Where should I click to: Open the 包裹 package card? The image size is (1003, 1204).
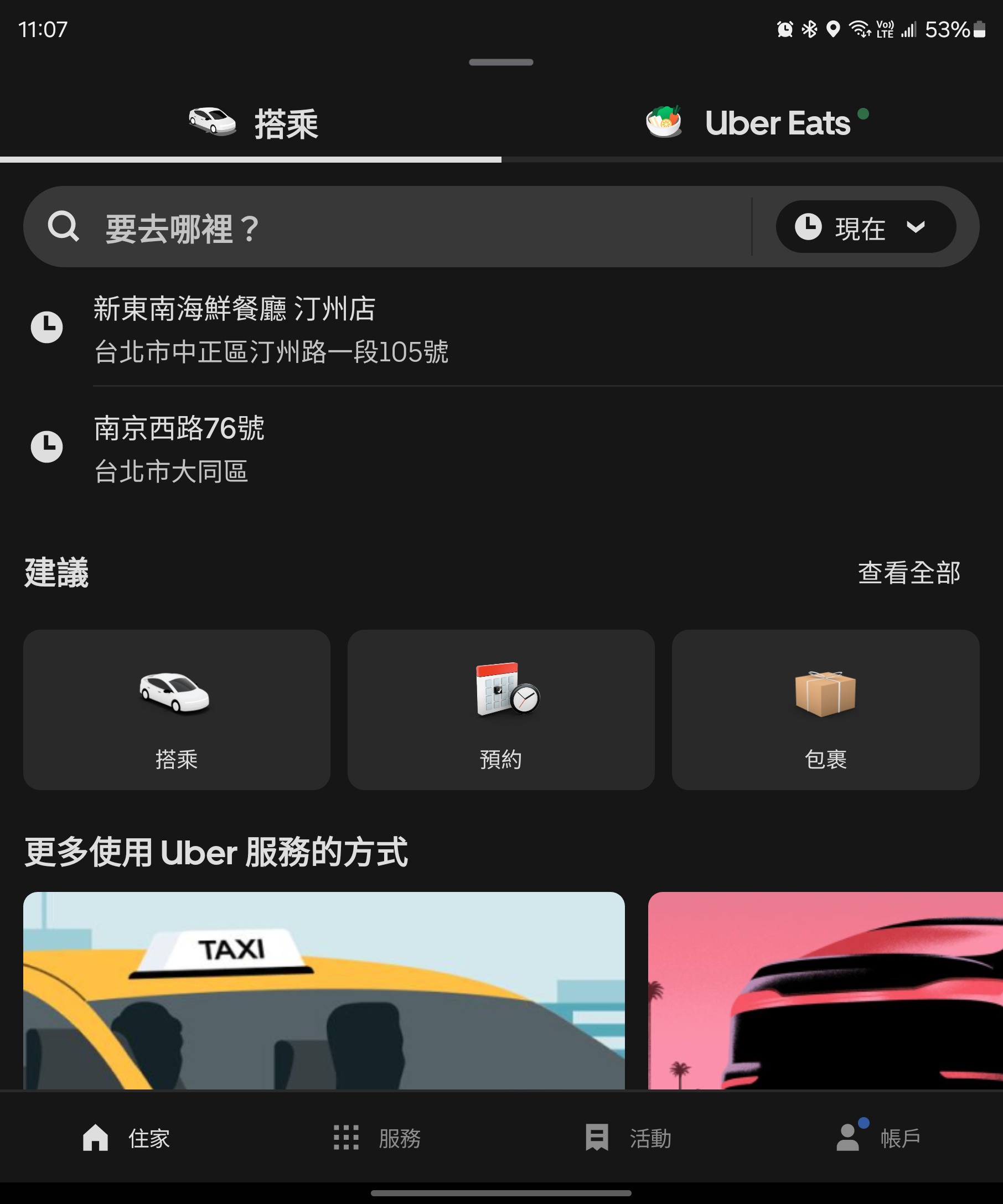tap(825, 710)
